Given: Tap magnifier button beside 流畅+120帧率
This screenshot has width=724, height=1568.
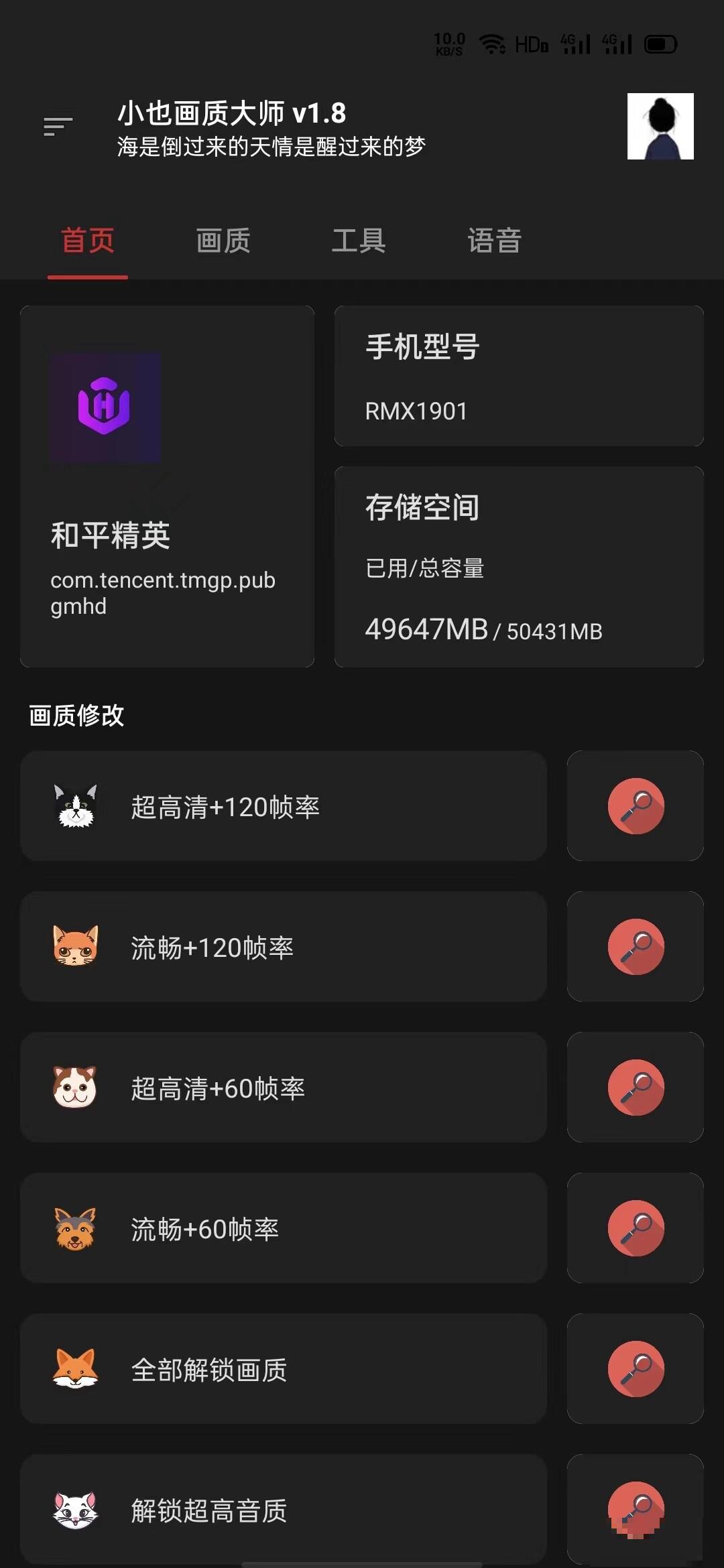Looking at the screenshot, I should click(636, 947).
